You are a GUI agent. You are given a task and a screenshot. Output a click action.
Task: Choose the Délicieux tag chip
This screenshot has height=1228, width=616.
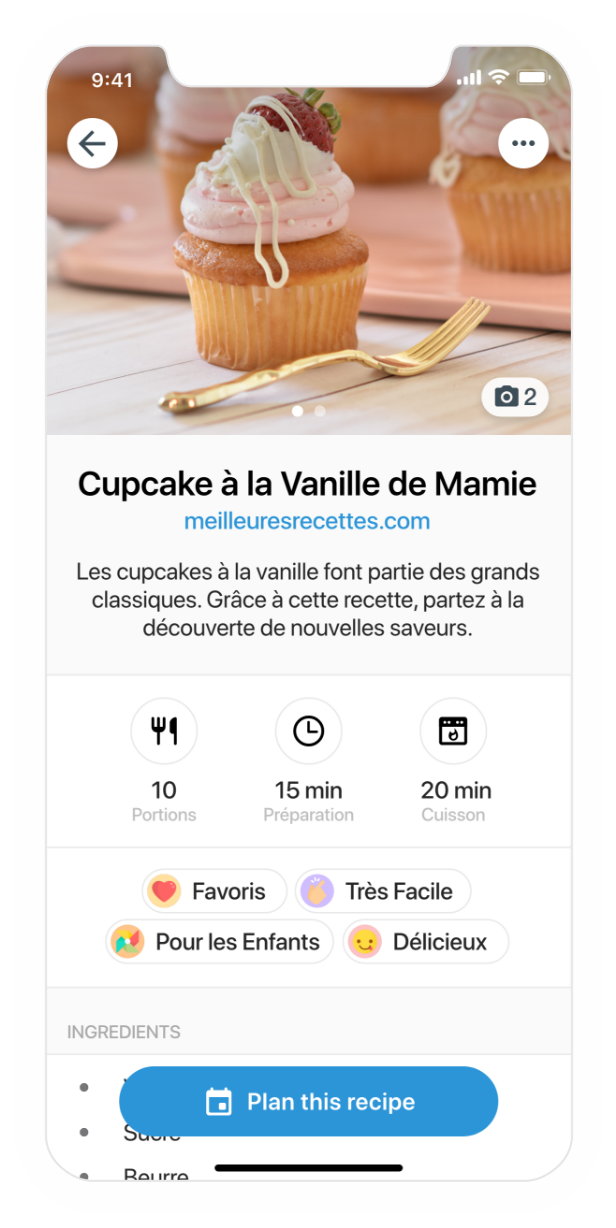[x=425, y=941]
